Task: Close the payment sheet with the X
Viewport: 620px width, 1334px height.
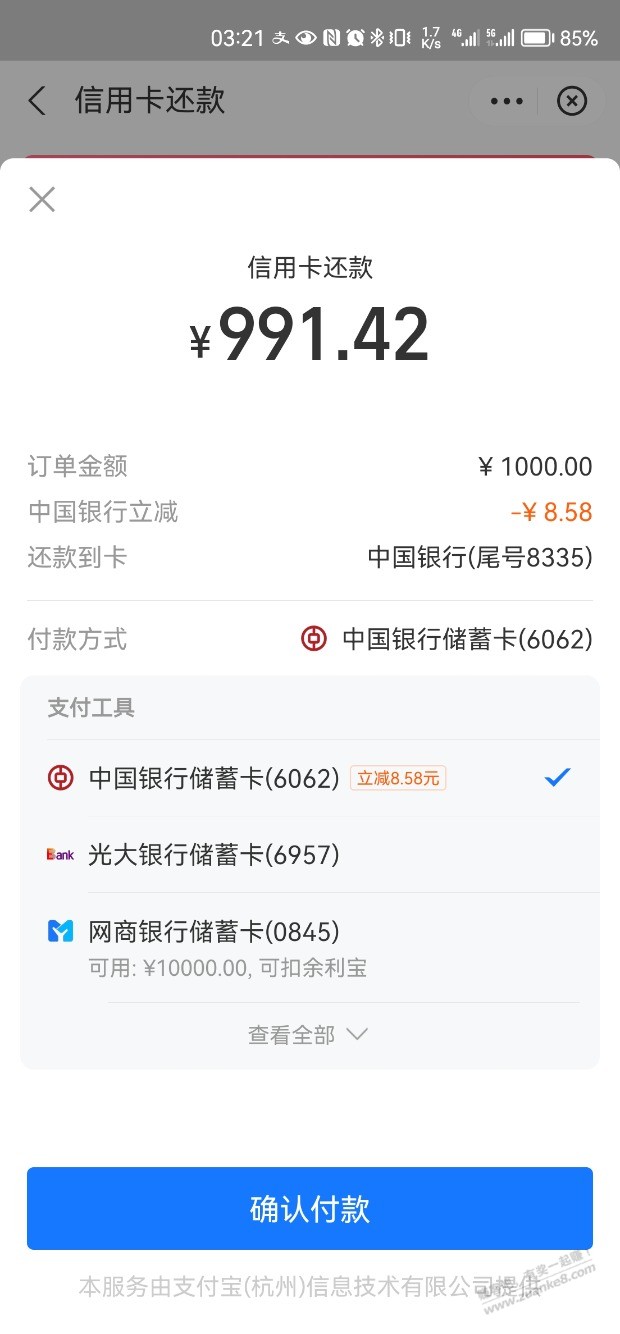Action: (42, 199)
